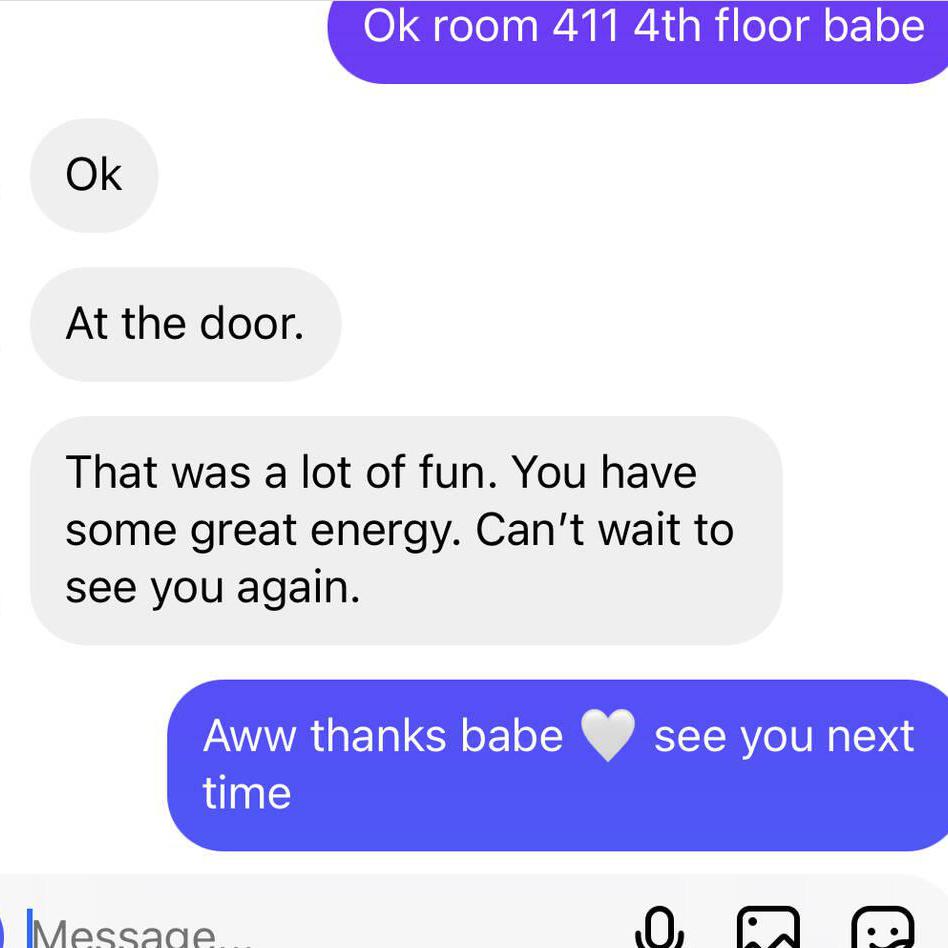The image size is (948, 948).
Task: Open the photo gallery picker
Action: point(768,930)
